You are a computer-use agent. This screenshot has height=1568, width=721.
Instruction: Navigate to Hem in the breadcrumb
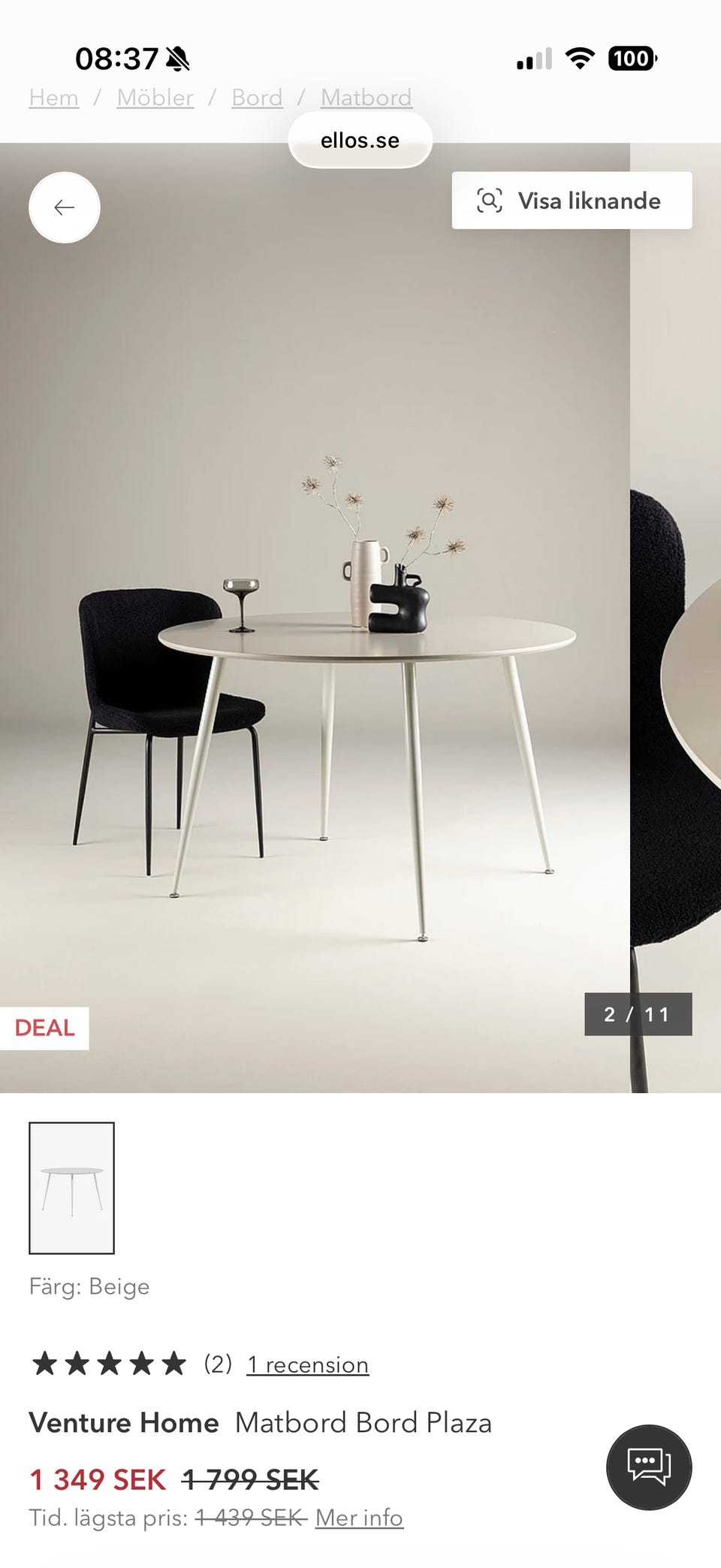53,96
